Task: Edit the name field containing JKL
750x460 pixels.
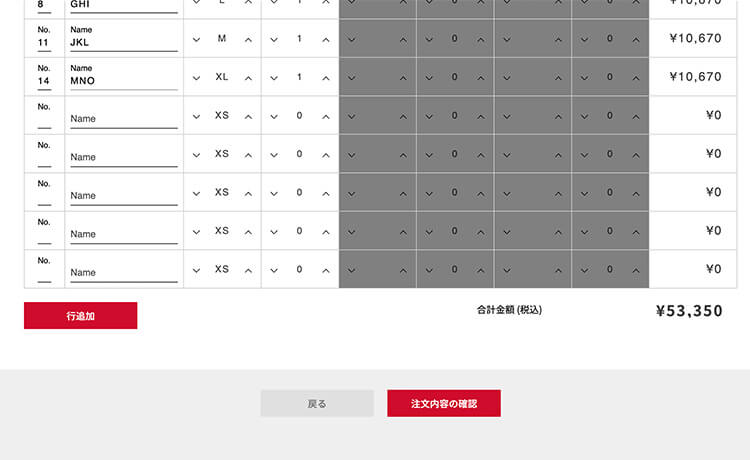Action: (123, 43)
